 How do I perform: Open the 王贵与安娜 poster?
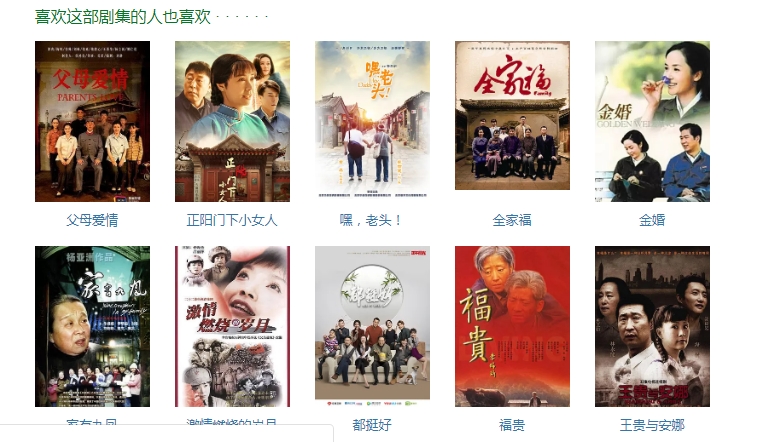652,326
